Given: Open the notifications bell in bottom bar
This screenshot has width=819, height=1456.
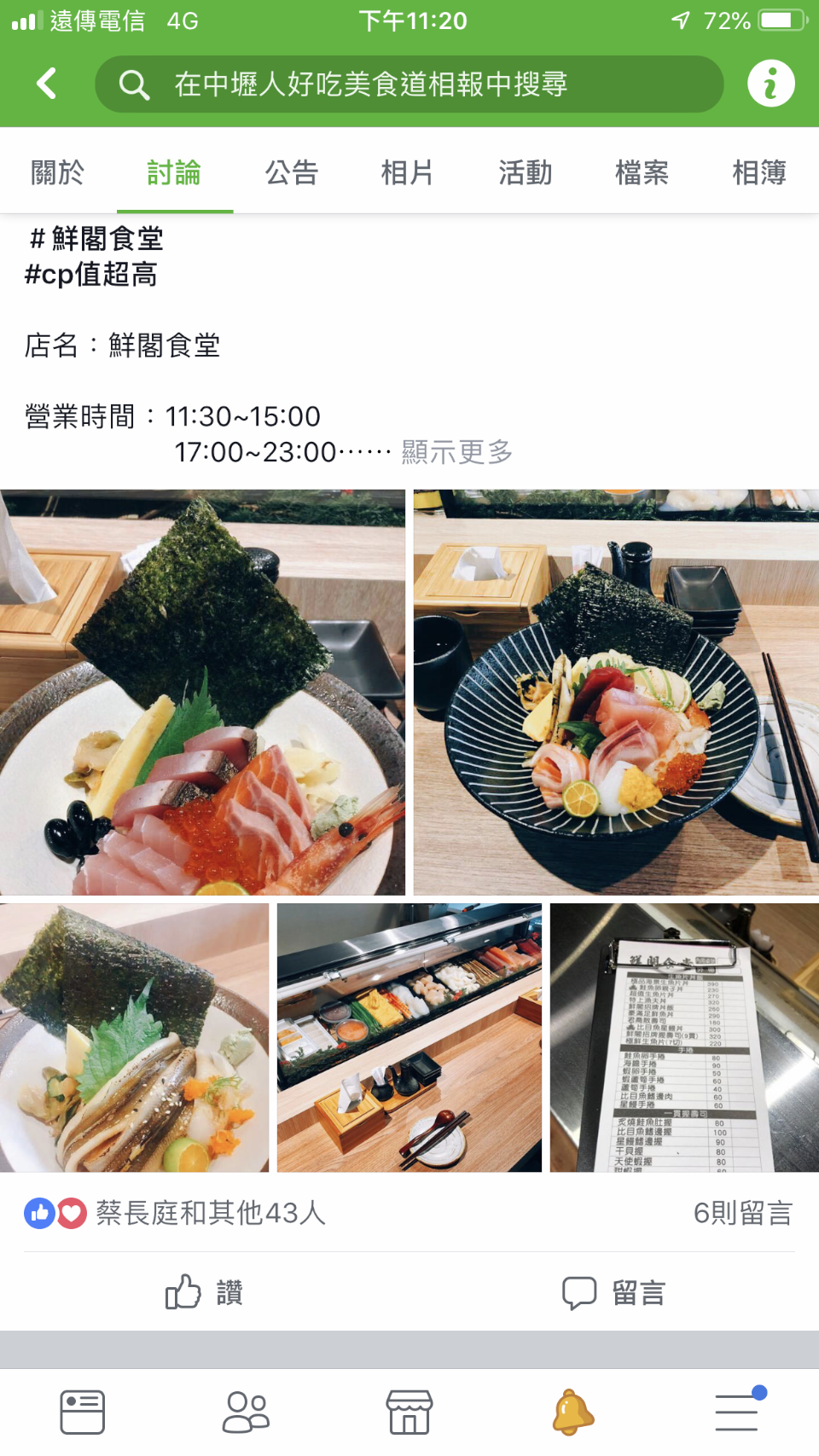Looking at the screenshot, I should [572, 1412].
